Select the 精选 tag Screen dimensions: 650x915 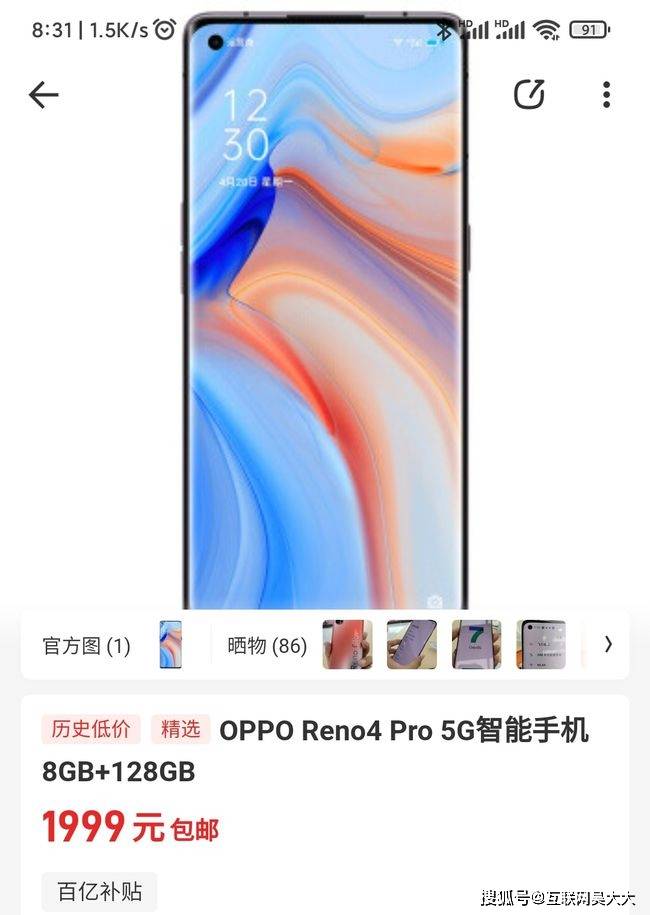(x=180, y=730)
